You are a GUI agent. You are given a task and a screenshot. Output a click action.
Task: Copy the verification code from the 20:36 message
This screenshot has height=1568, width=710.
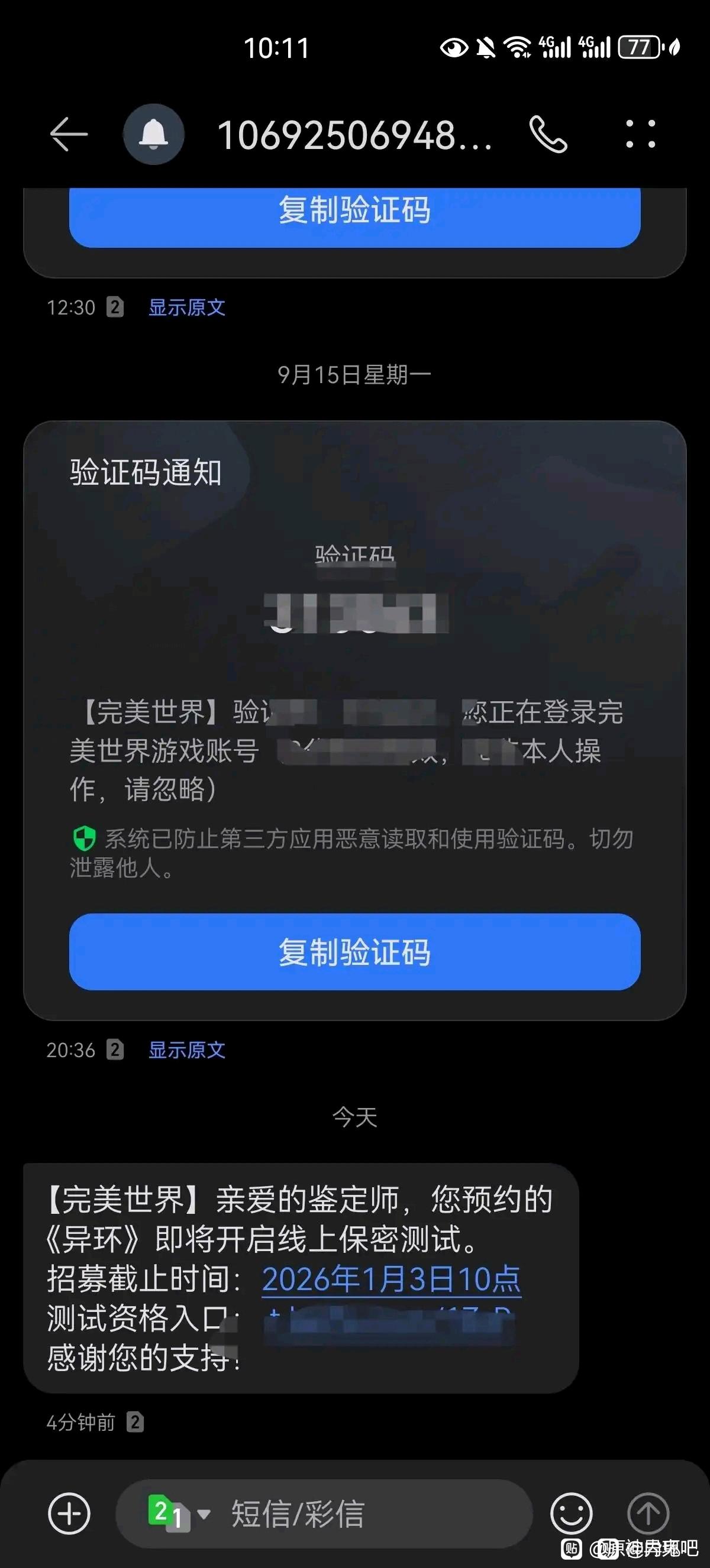tap(354, 951)
